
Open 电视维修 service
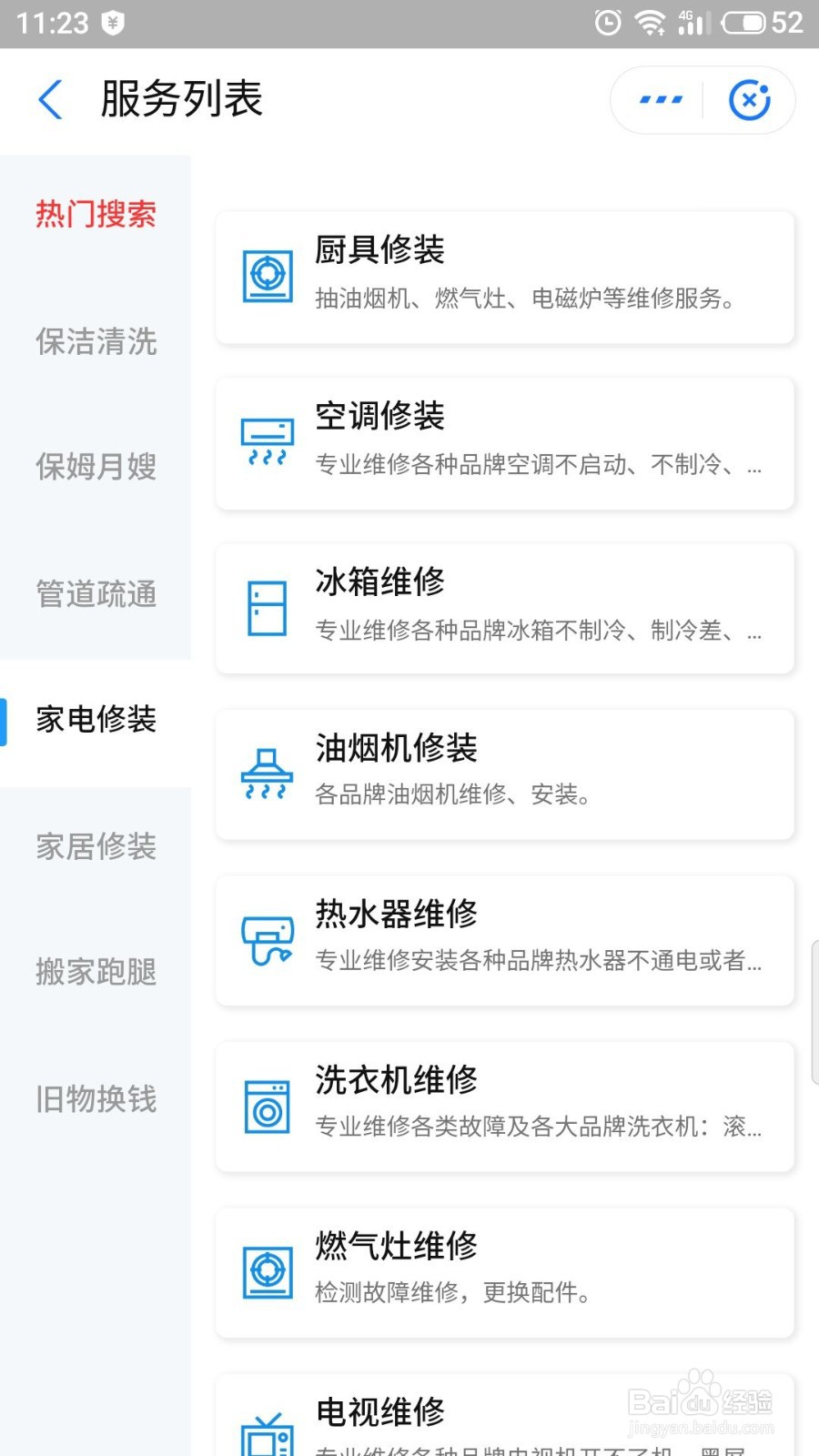coord(505,1415)
